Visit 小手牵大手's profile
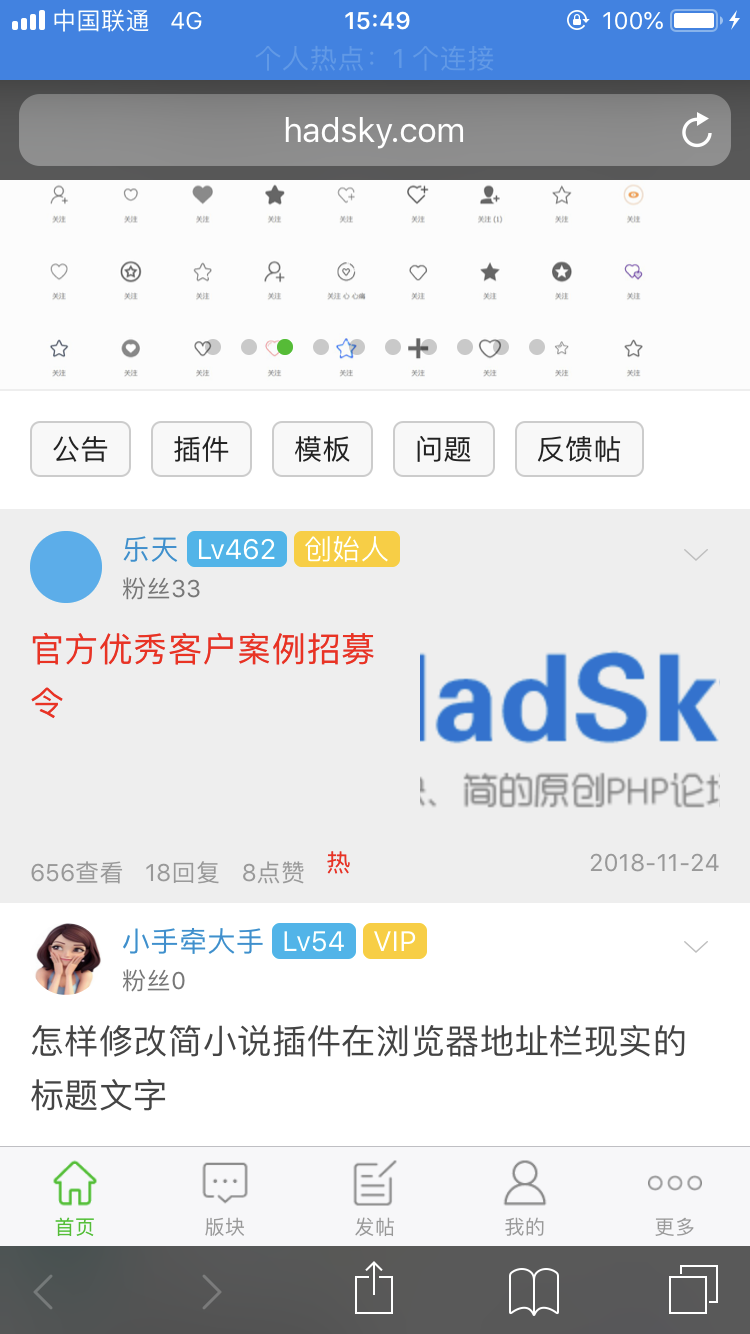750x1334 pixels. point(192,941)
